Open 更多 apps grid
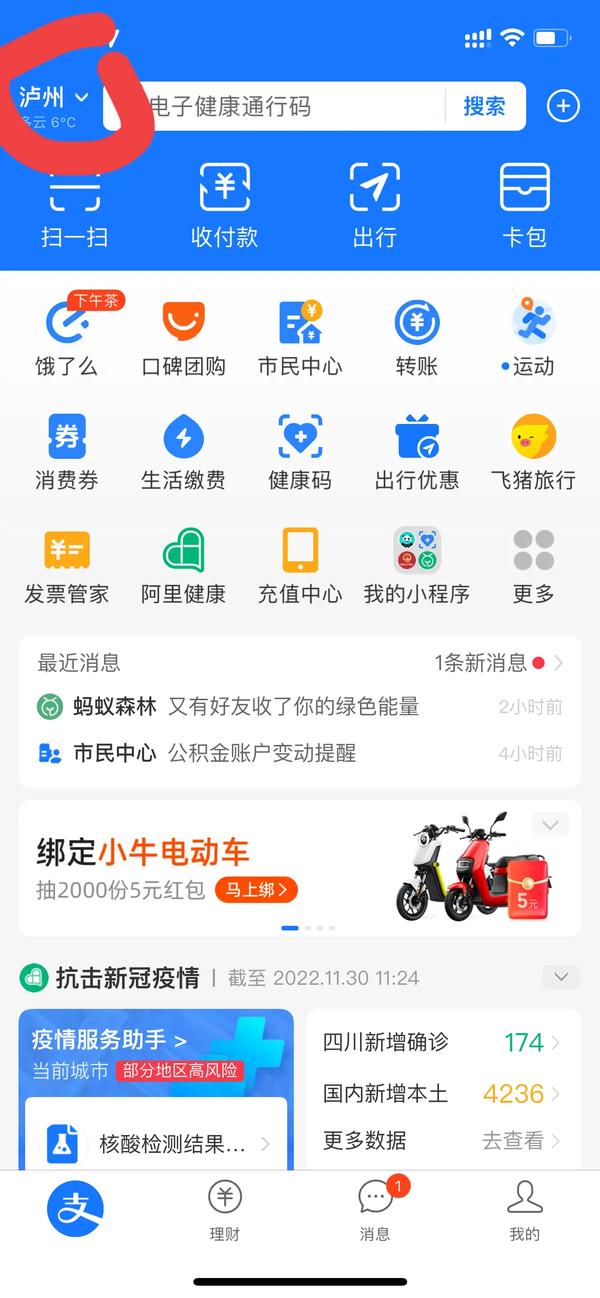Viewport: 600px width, 1298px height. [x=533, y=565]
